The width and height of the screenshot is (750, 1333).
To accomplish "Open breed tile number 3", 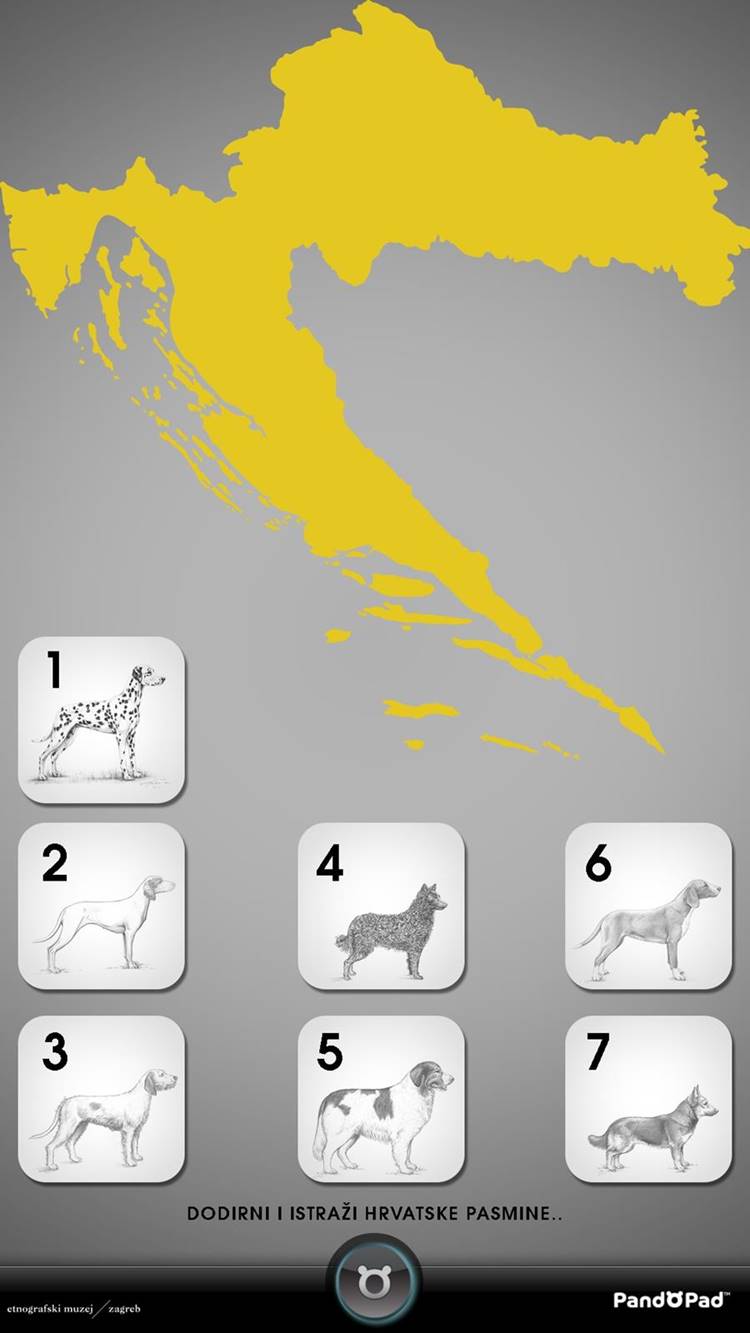I will 101,1098.
